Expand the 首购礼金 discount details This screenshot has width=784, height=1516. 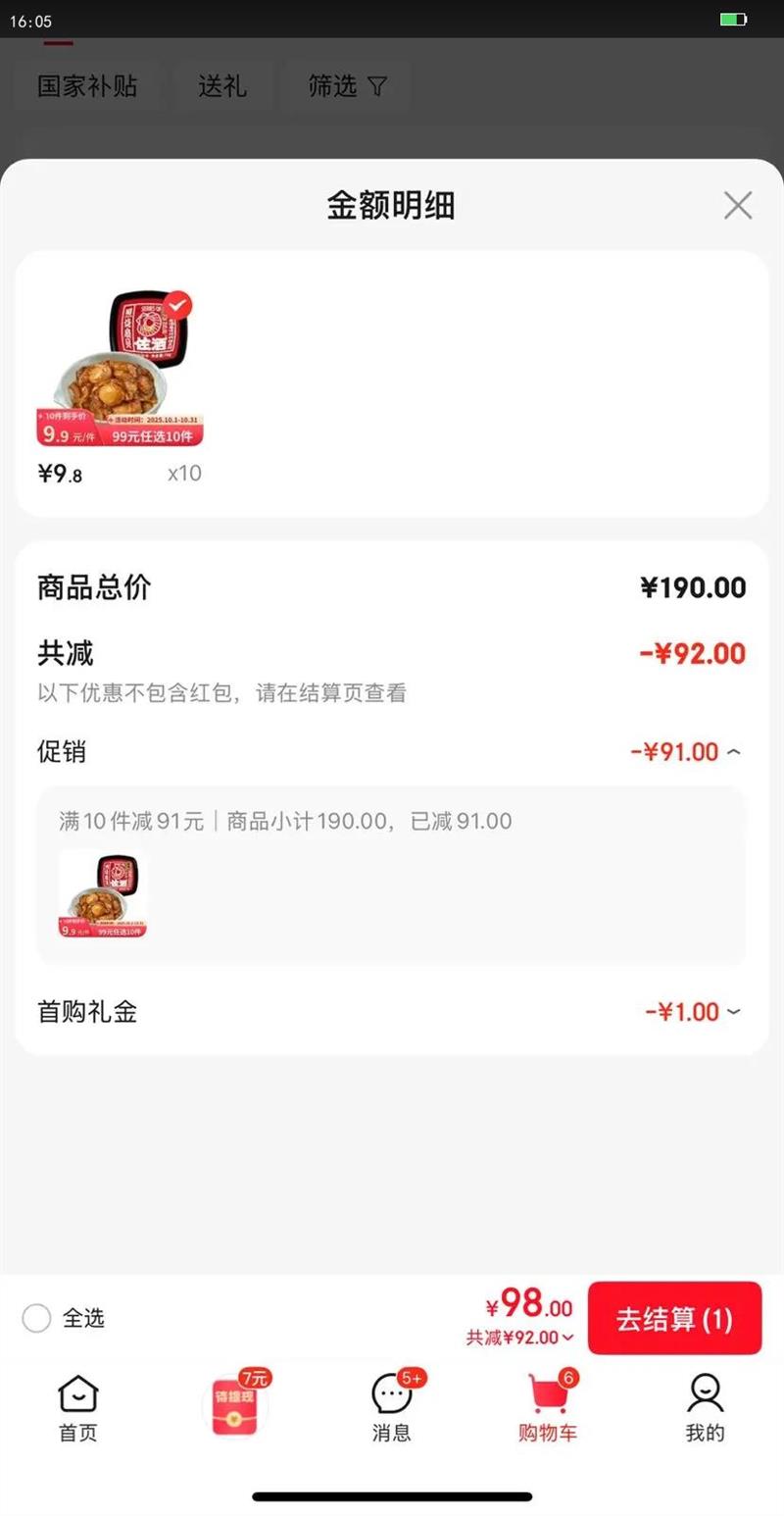pos(734,1011)
